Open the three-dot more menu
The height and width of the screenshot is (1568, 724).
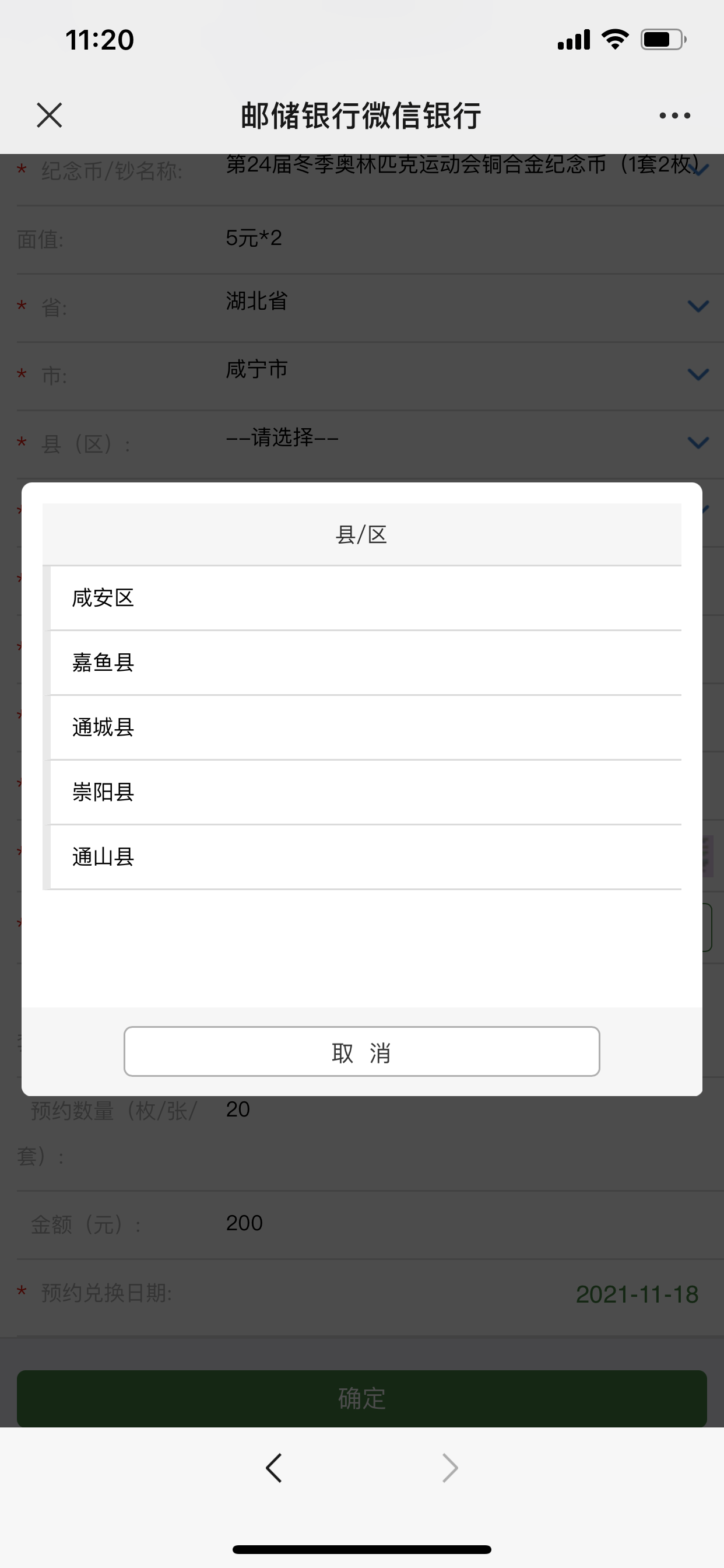coord(674,115)
